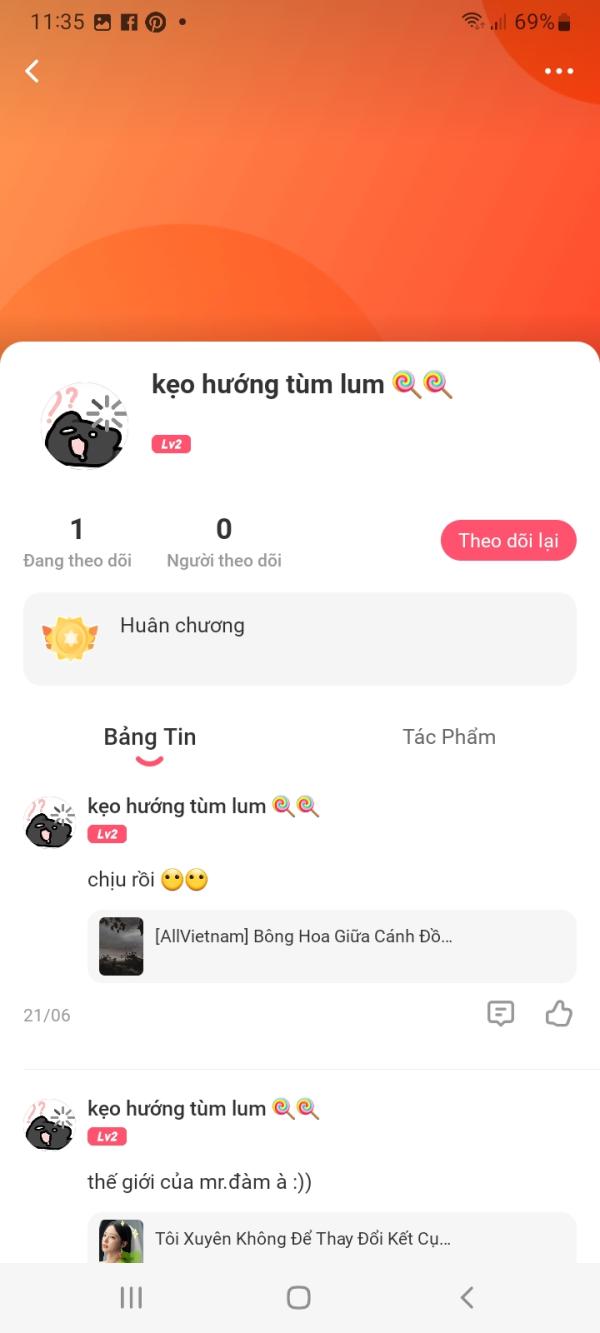Image resolution: width=600 pixels, height=1333 pixels.
Task: Select the Bảng Tin tab
Action: tap(150, 737)
